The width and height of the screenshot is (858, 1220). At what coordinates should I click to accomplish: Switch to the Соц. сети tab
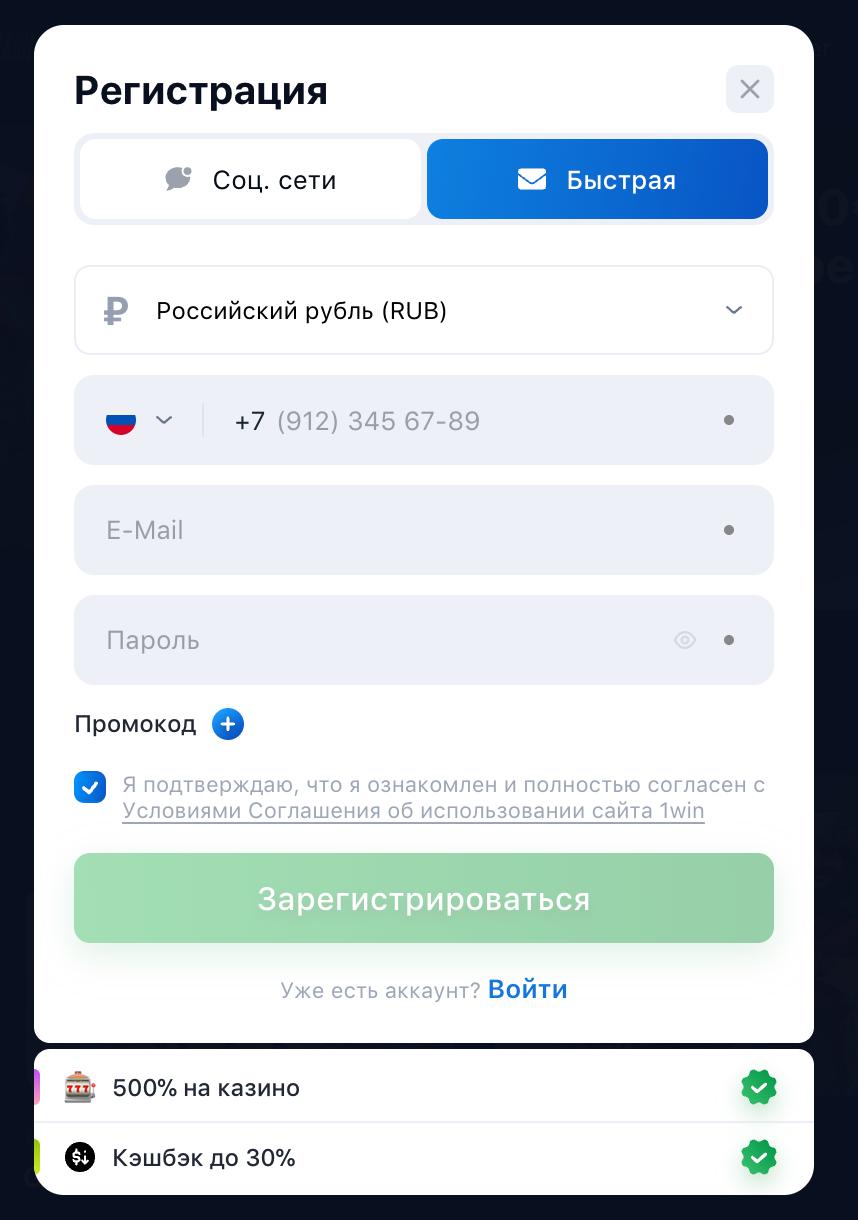pos(250,180)
